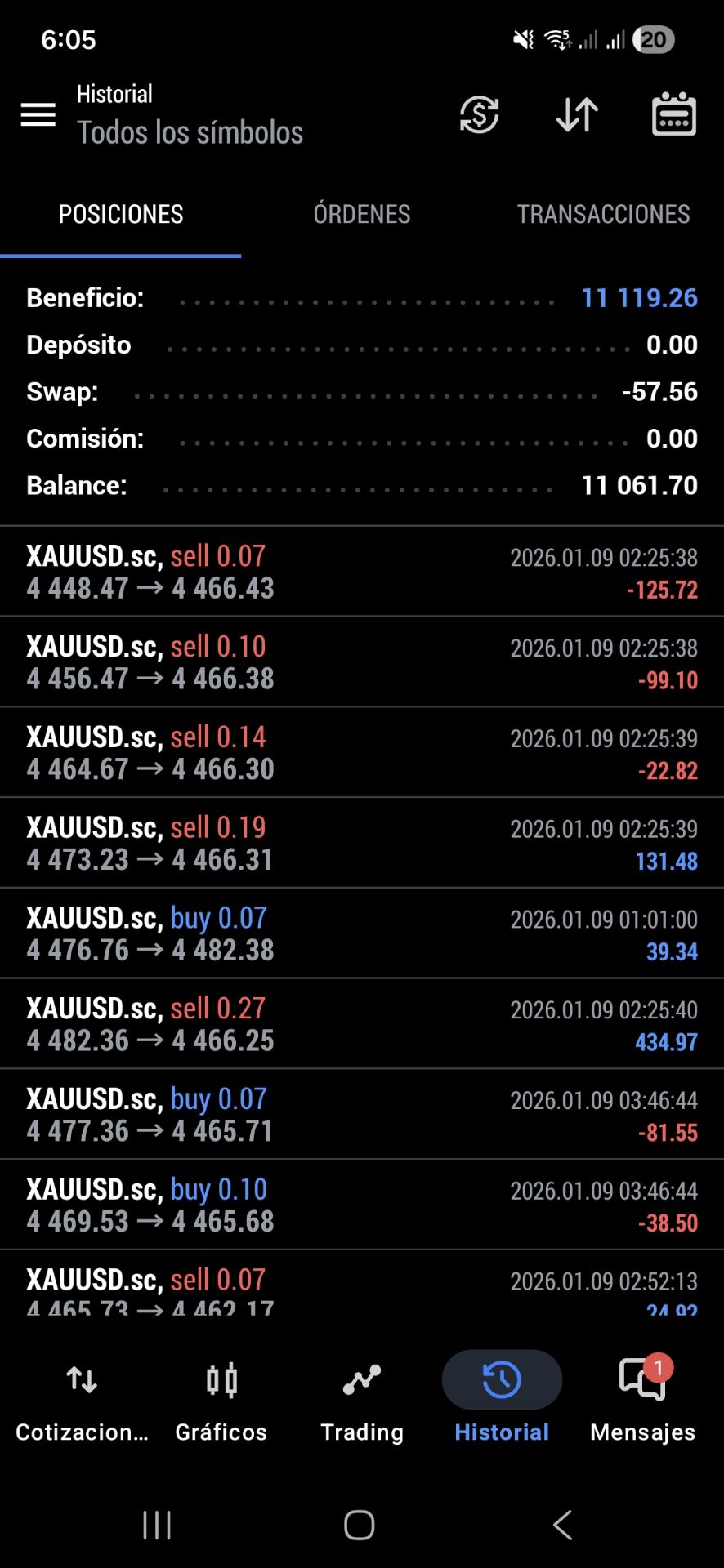Switch to the TRANSACCIONES tab
The height and width of the screenshot is (1568, 724).
pyautogui.click(x=603, y=215)
